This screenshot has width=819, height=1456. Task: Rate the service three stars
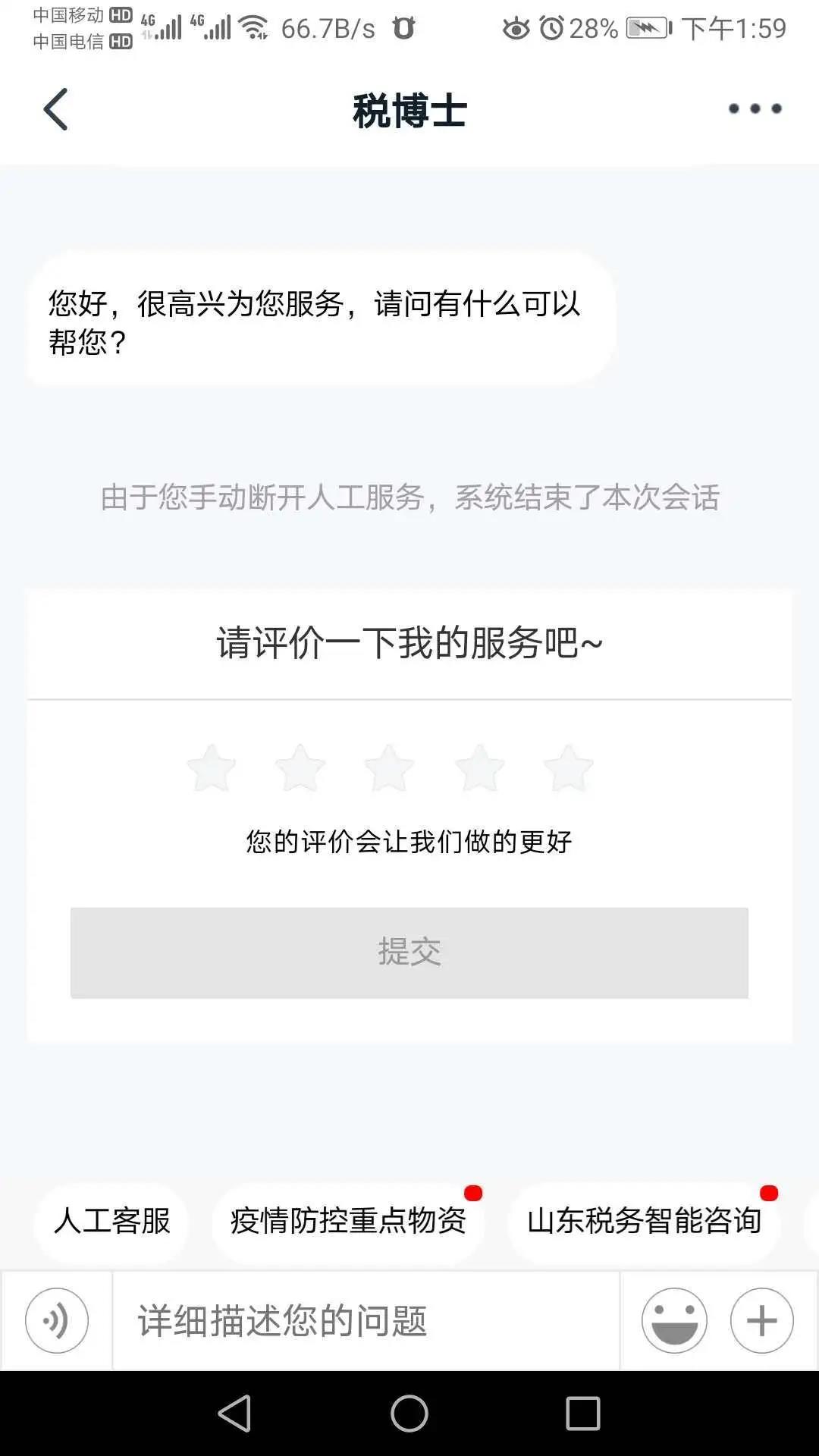(x=389, y=767)
